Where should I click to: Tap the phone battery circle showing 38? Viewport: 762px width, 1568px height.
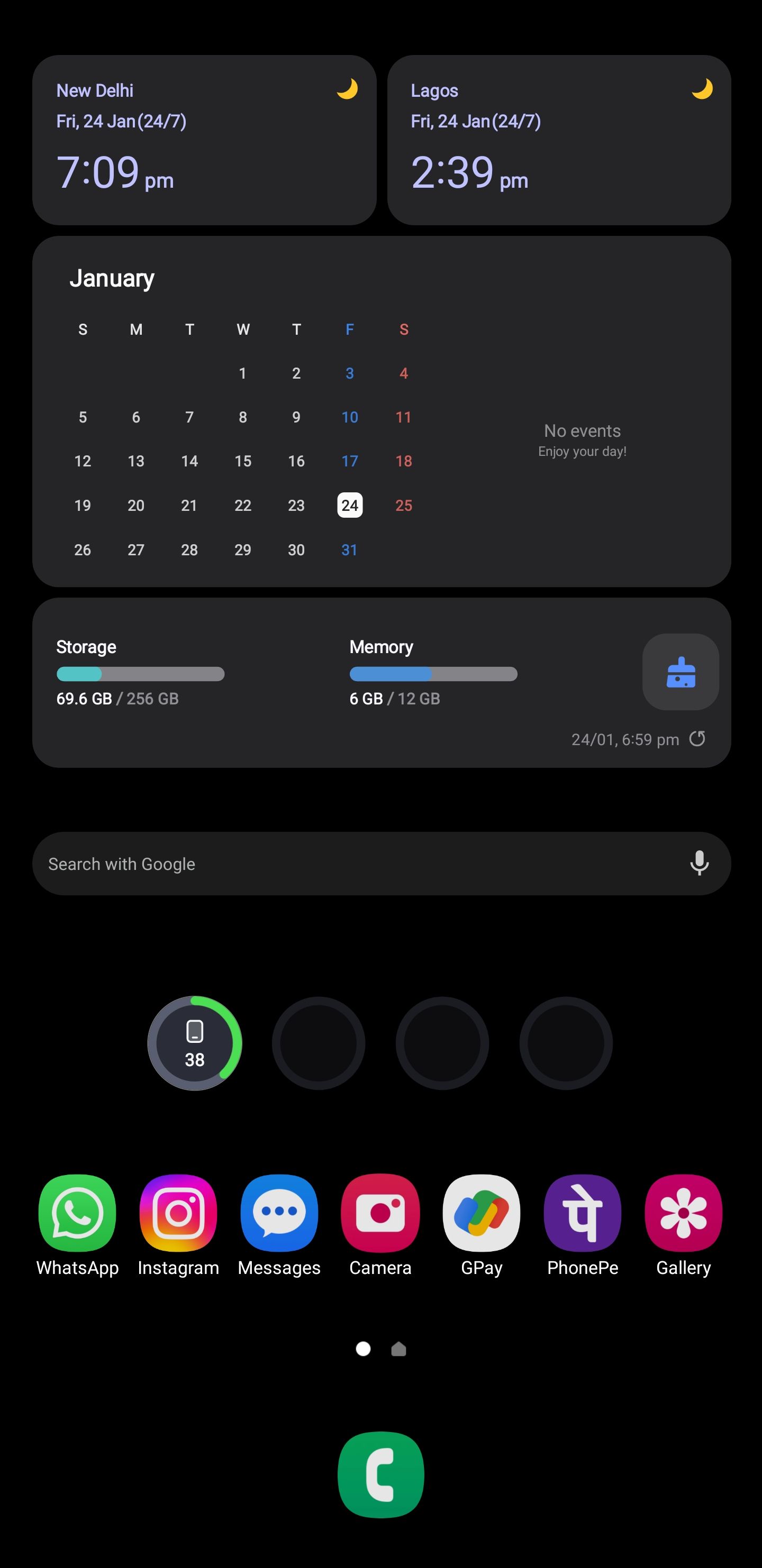coord(194,1043)
